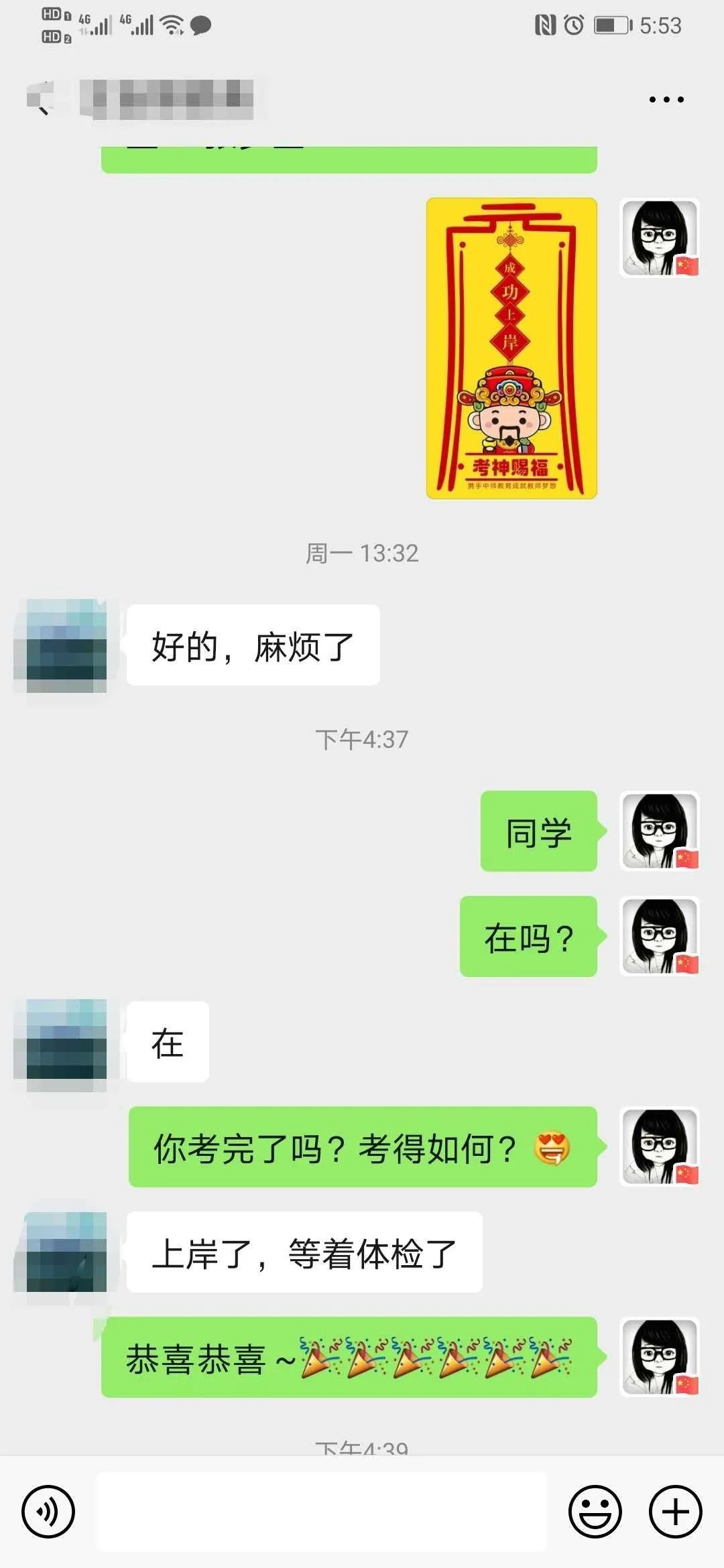Viewport: 724px width, 1568px height.
Task: Open the chat overflow menu
Action: 666,100
